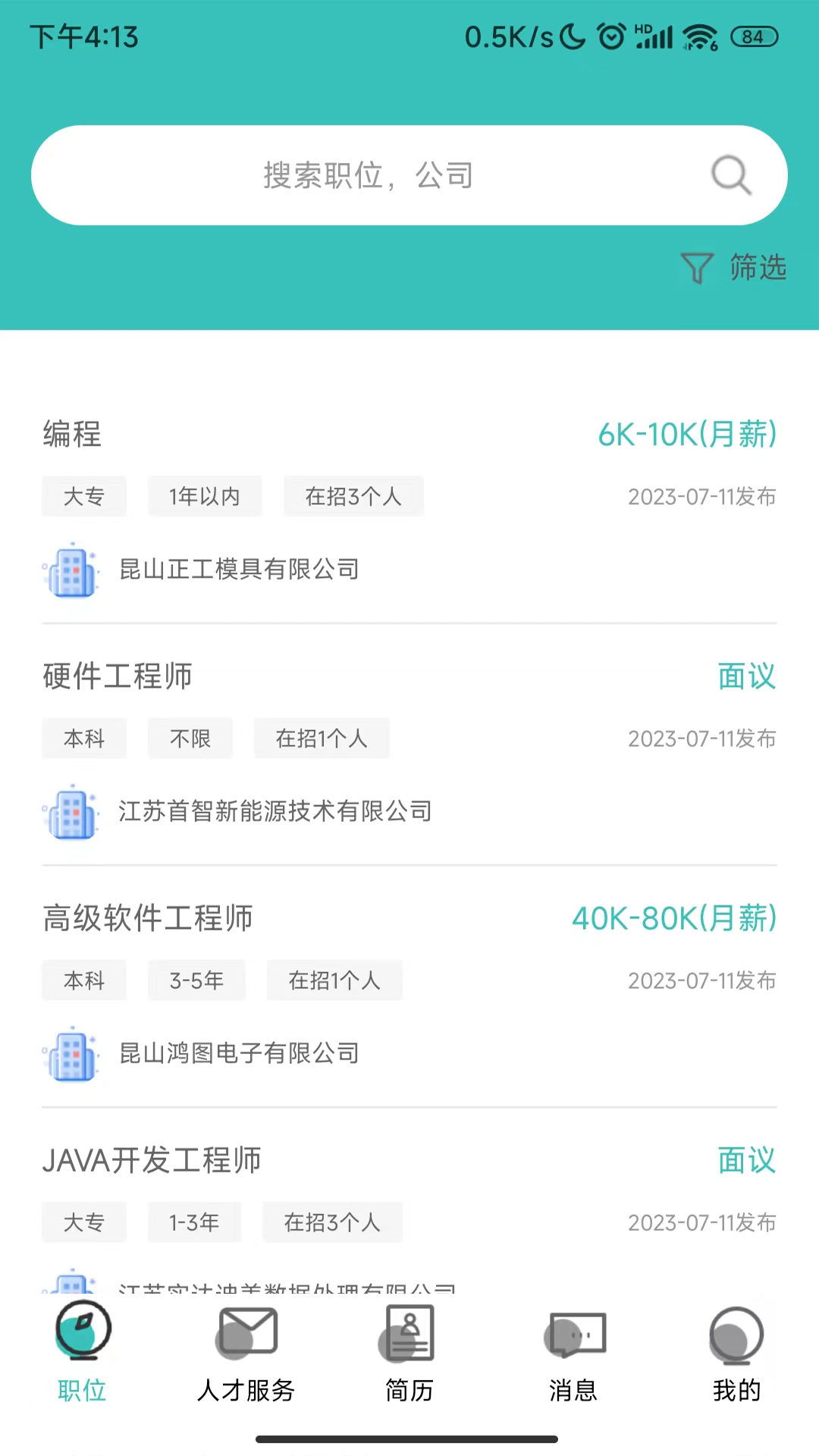The height and width of the screenshot is (1456, 819).
Task: Tap 昆山正工模具有限公司 company logo
Action: click(72, 570)
